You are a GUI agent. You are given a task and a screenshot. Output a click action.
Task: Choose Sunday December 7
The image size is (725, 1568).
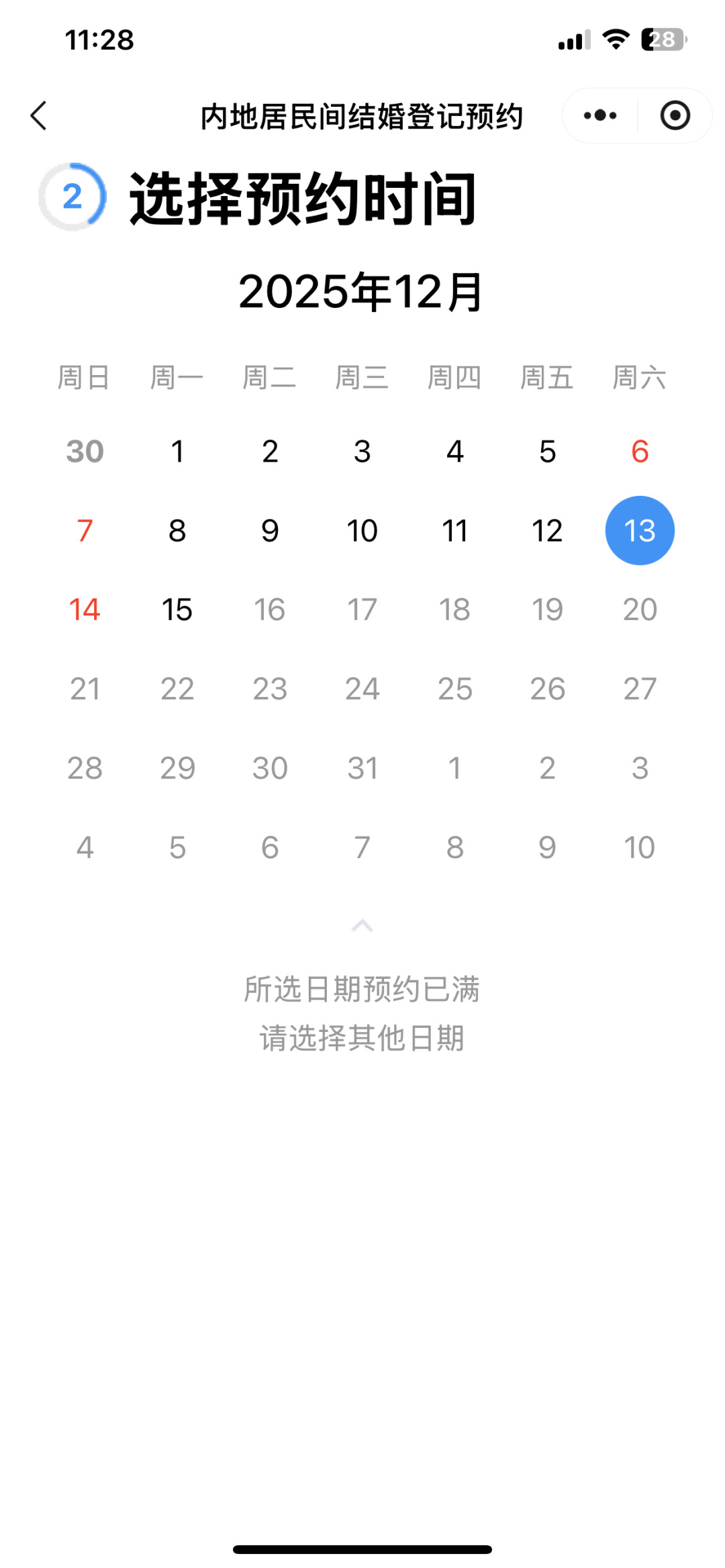pyautogui.click(x=85, y=531)
